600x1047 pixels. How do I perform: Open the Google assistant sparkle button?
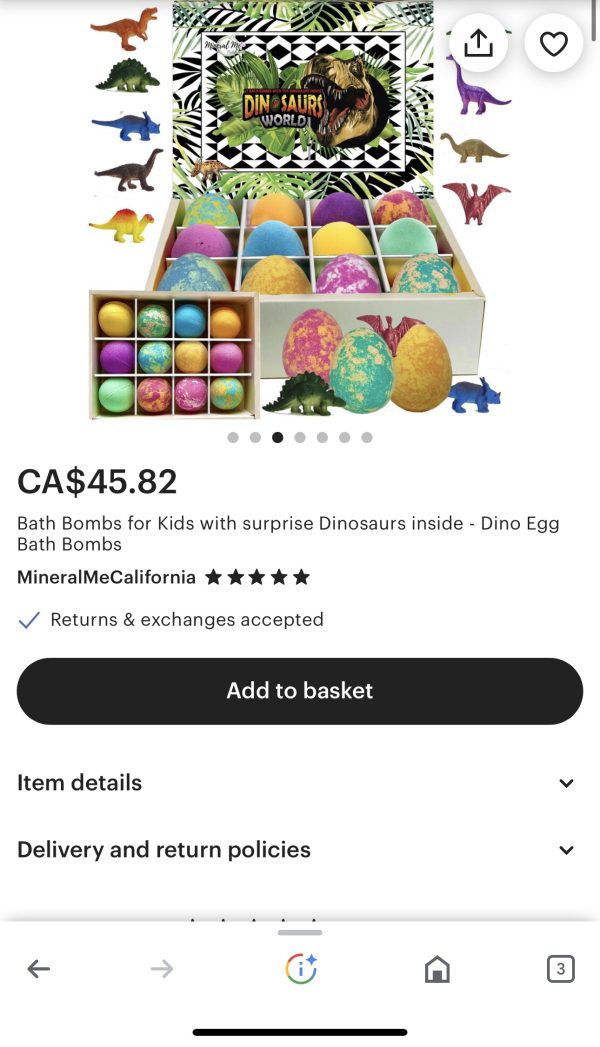pos(300,968)
